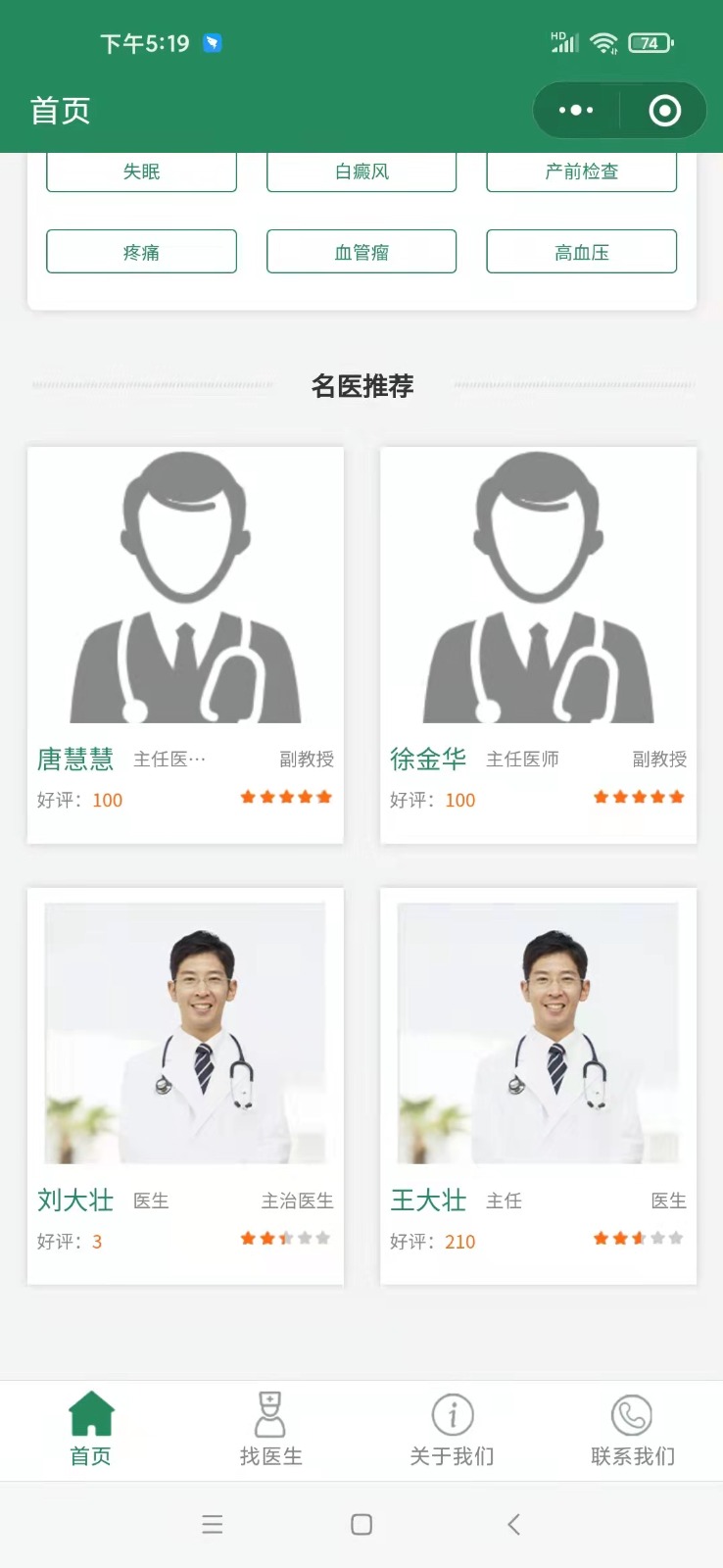Open recent apps from navigation bar

(x=212, y=1524)
